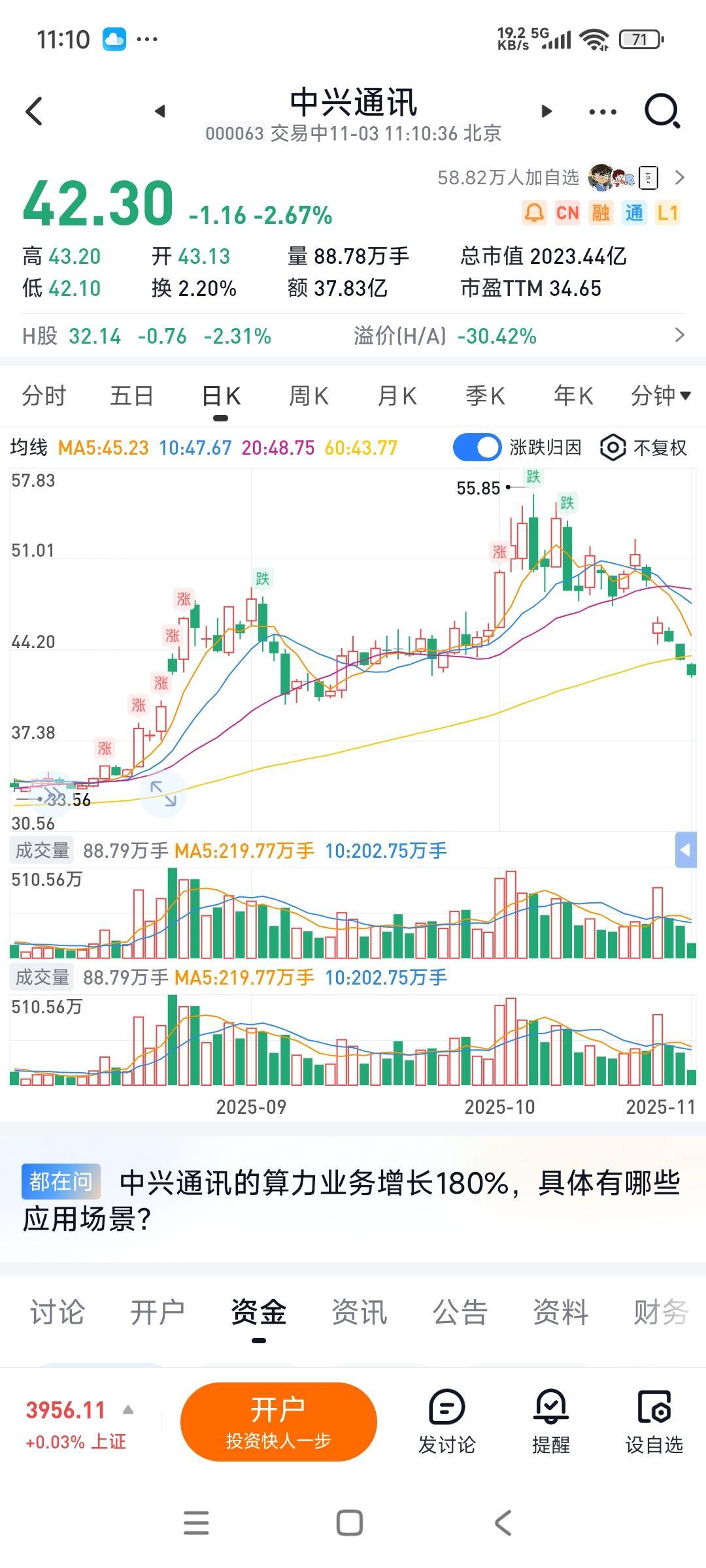Open the price alert bell icon
Image resolution: width=706 pixels, height=1568 pixels.
coord(533,212)
